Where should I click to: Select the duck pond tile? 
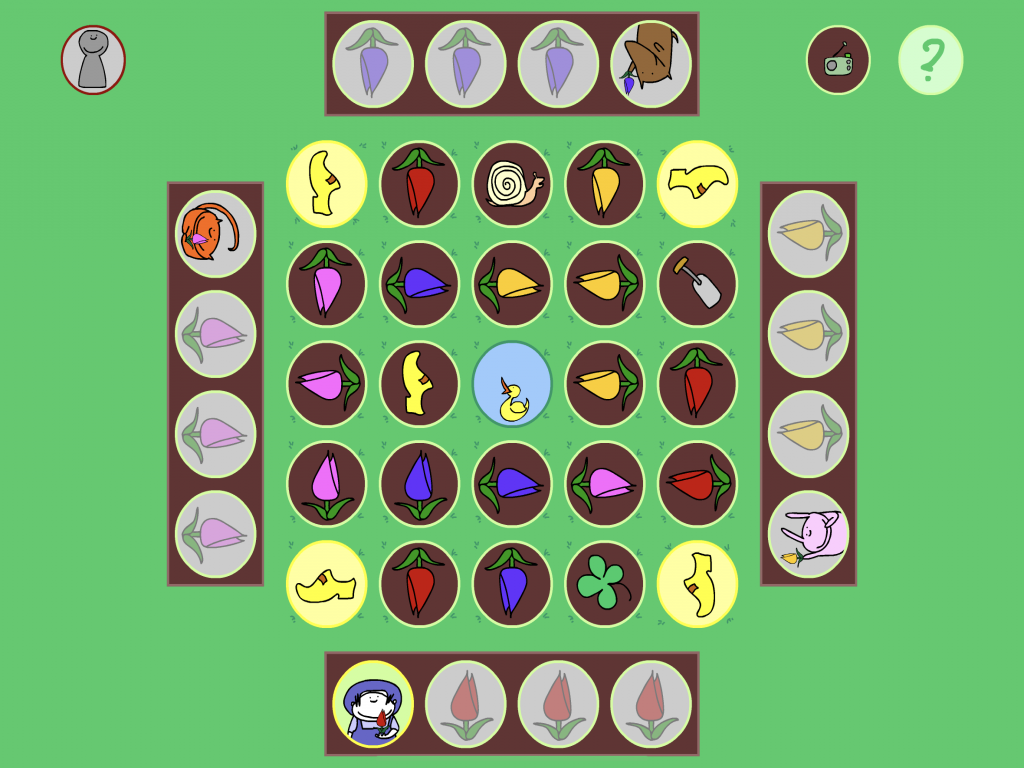pyautogui.click(x=512, y=384)
